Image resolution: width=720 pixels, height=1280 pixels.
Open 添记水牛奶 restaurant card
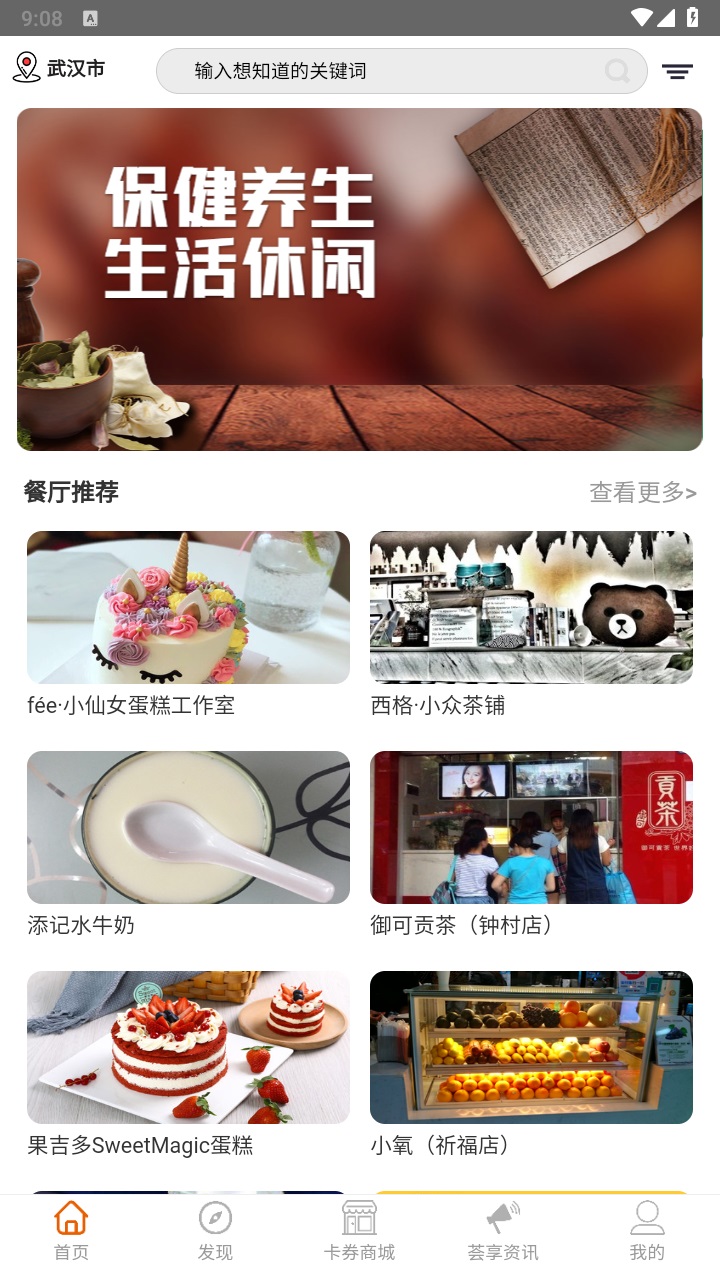(x=188, y=844)
